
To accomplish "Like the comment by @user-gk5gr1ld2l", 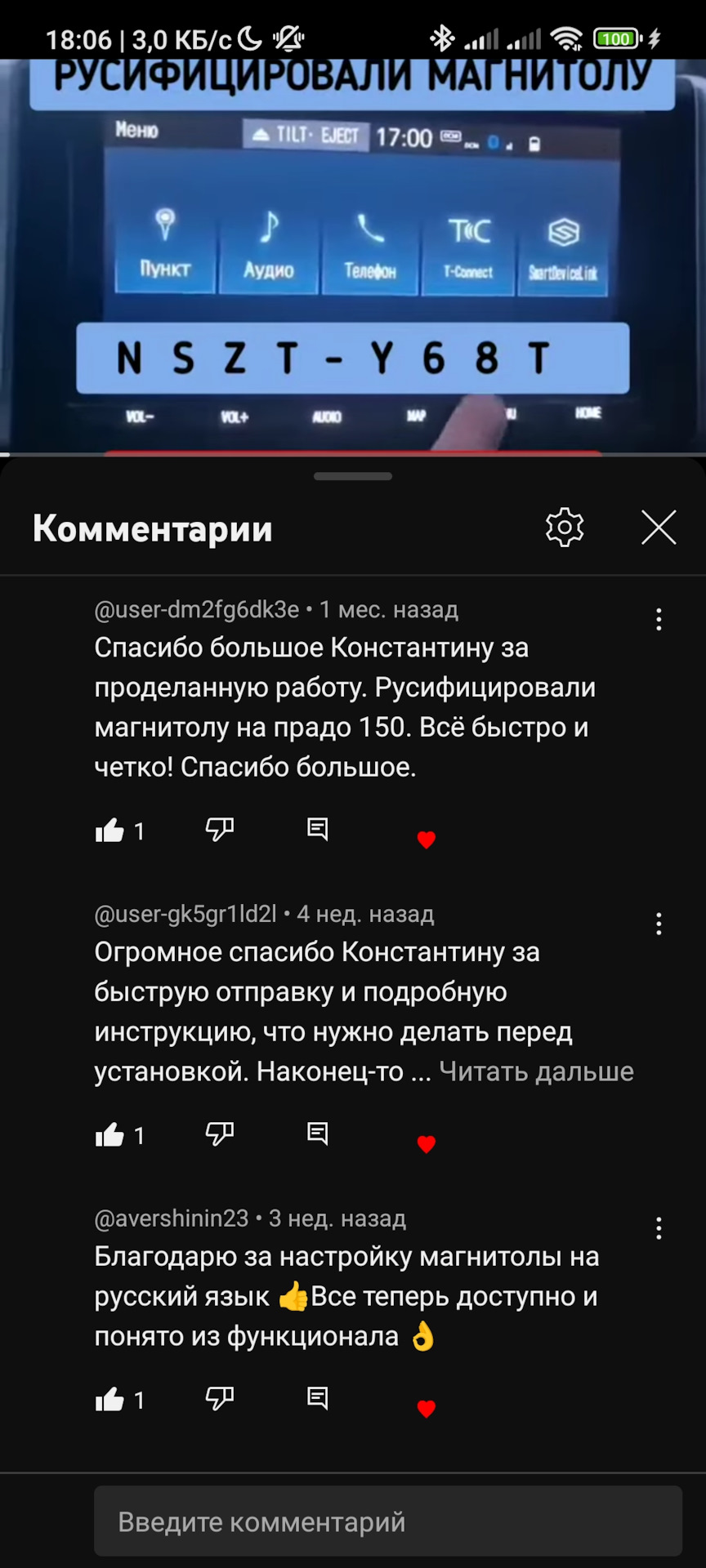I will [x=109, y=1135].
